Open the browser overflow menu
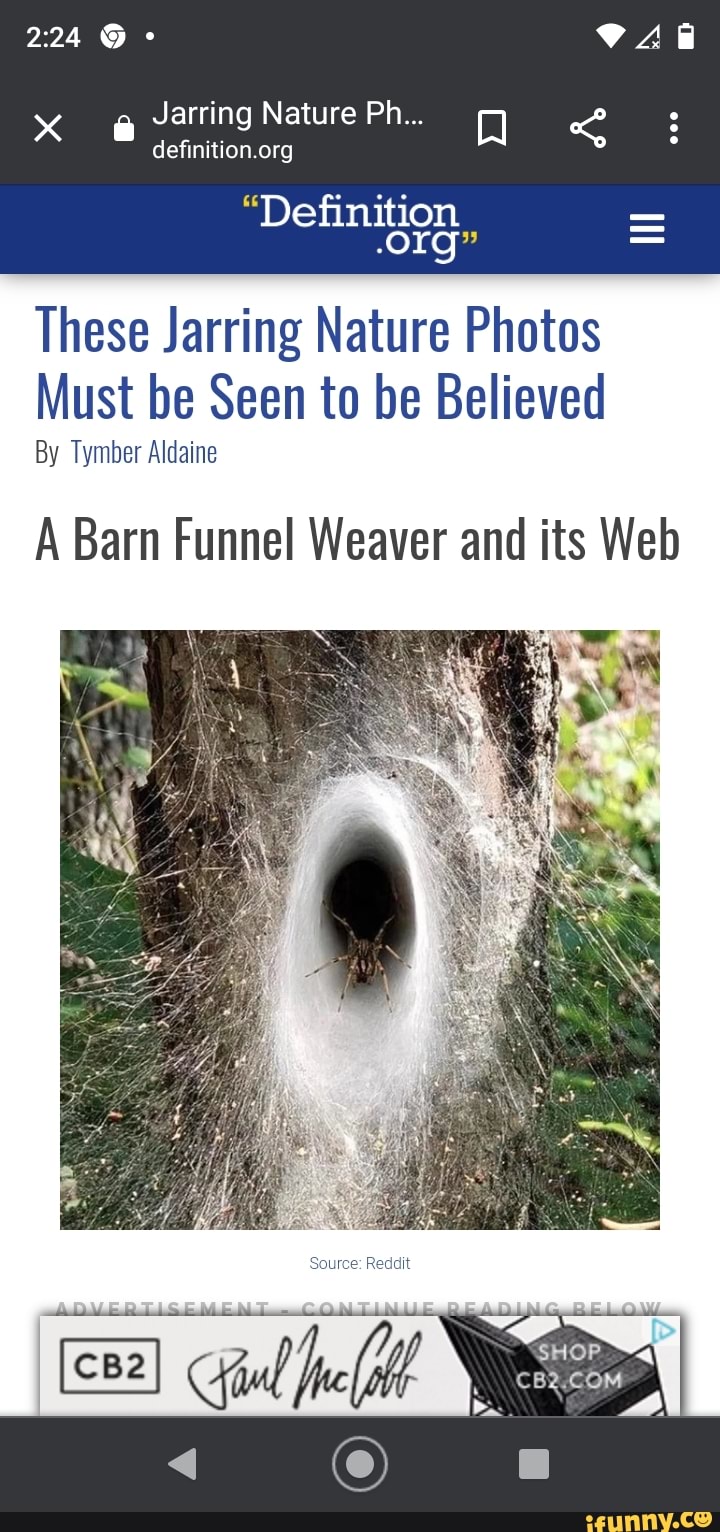The width and height of the screenshot is (720, 1532). pyautogui.click(x=674, y=129)
